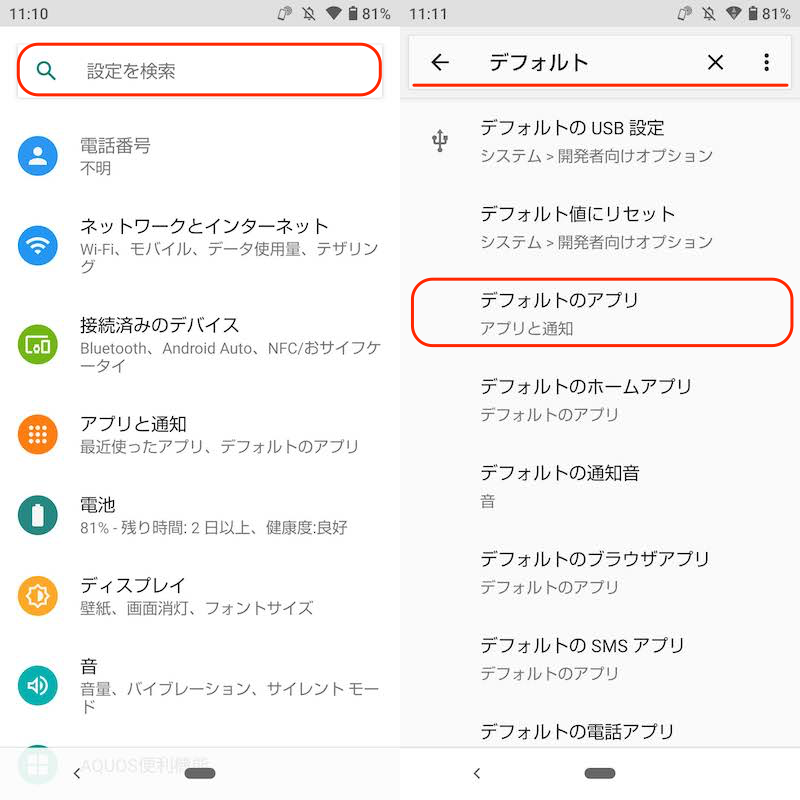Open 接続済みのデバイス settings
The image size is (800, 800).
tap(200, 344)
